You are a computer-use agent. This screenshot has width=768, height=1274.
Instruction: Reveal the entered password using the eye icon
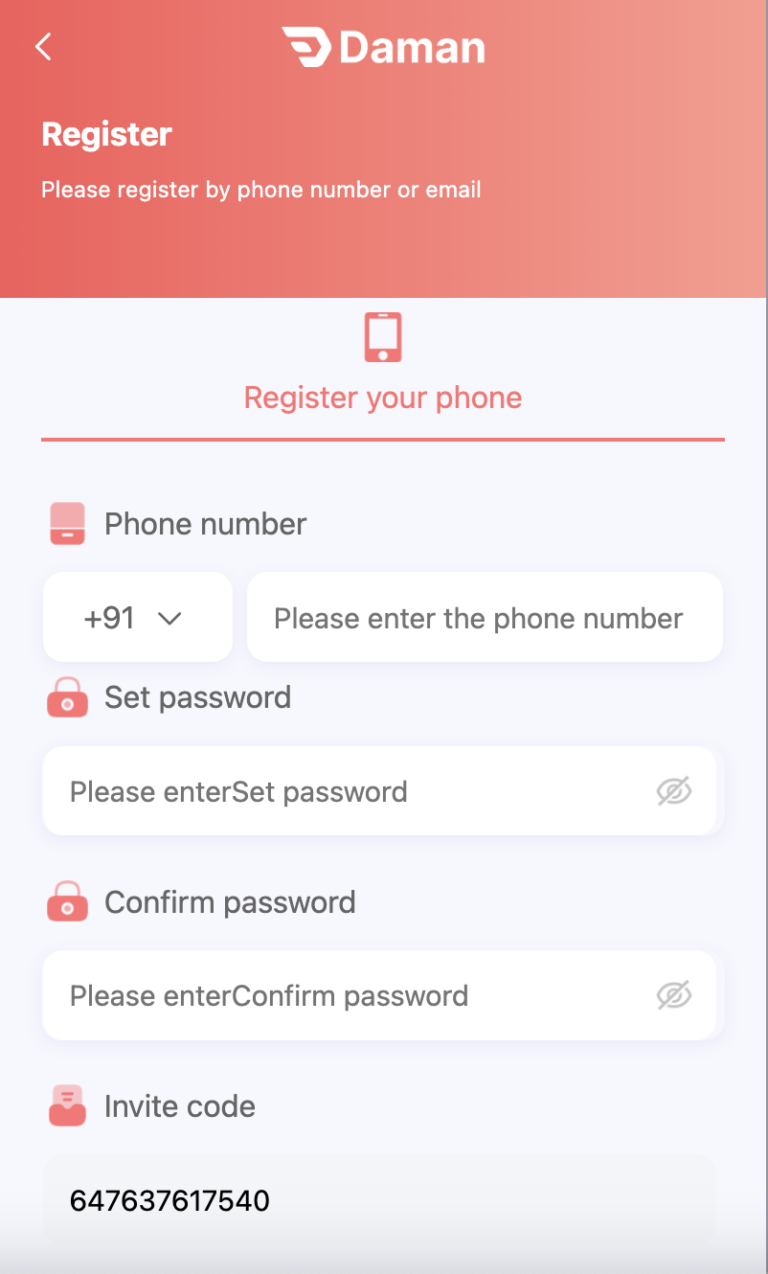[x=674, y=791]
